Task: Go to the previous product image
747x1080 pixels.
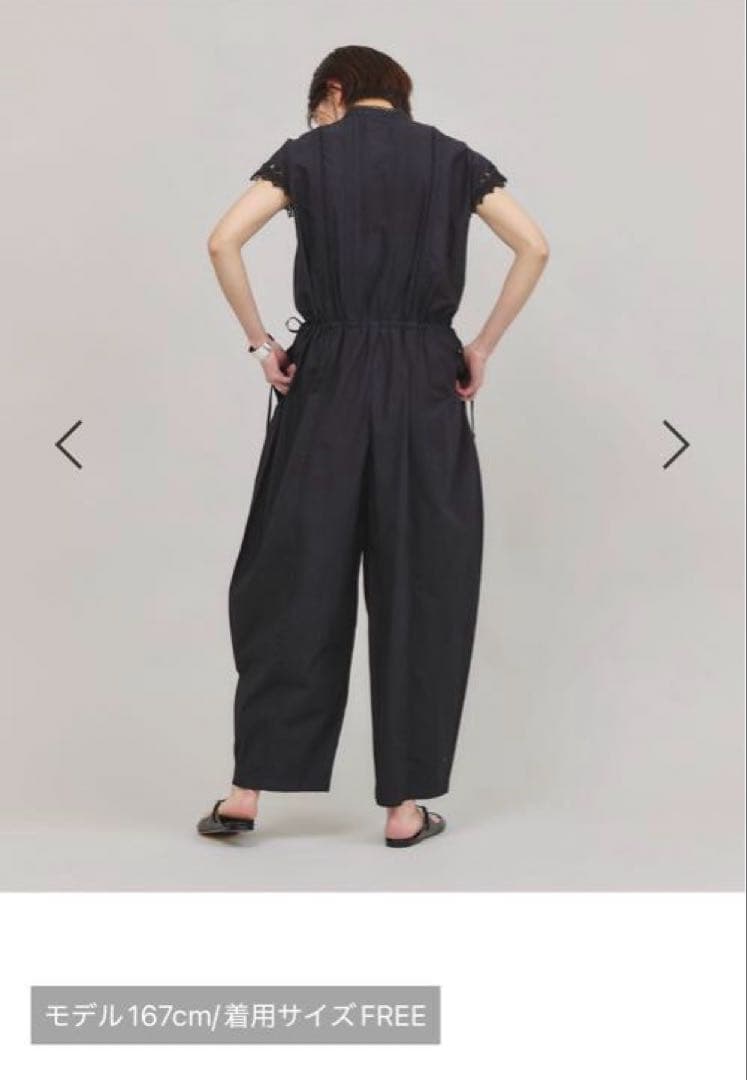Action: pyautogui.click(x=68, y=445)
